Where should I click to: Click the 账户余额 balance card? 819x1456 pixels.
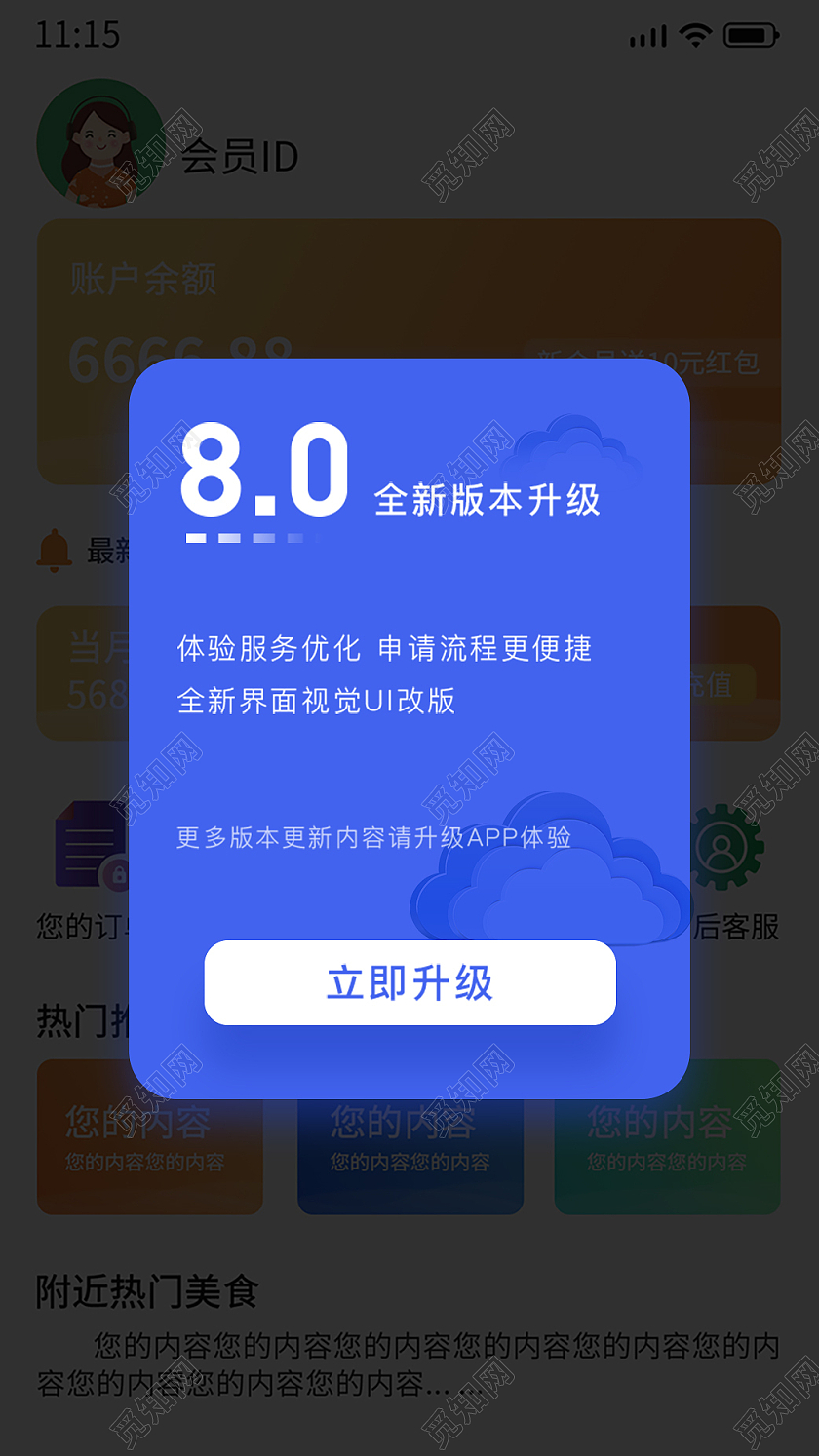(x=141, y=278)
